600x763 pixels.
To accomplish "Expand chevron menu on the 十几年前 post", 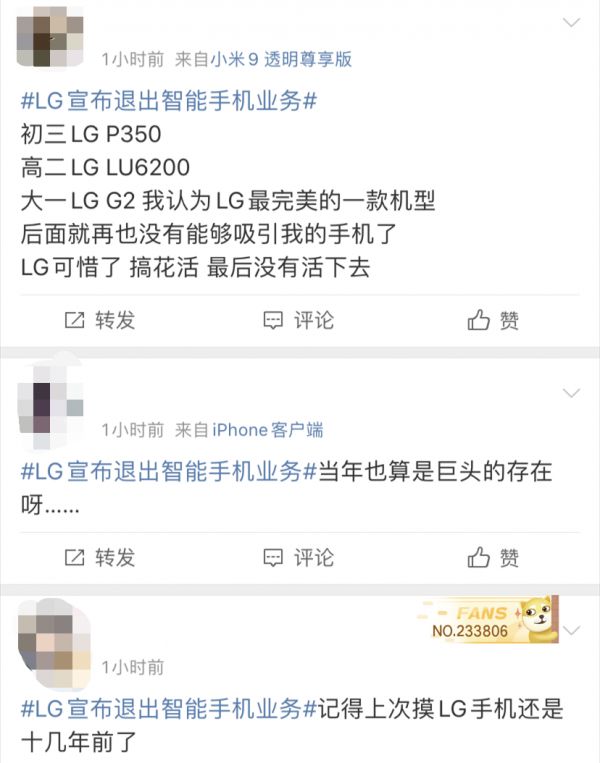I will pyautogui.click(x=571, y=631).
